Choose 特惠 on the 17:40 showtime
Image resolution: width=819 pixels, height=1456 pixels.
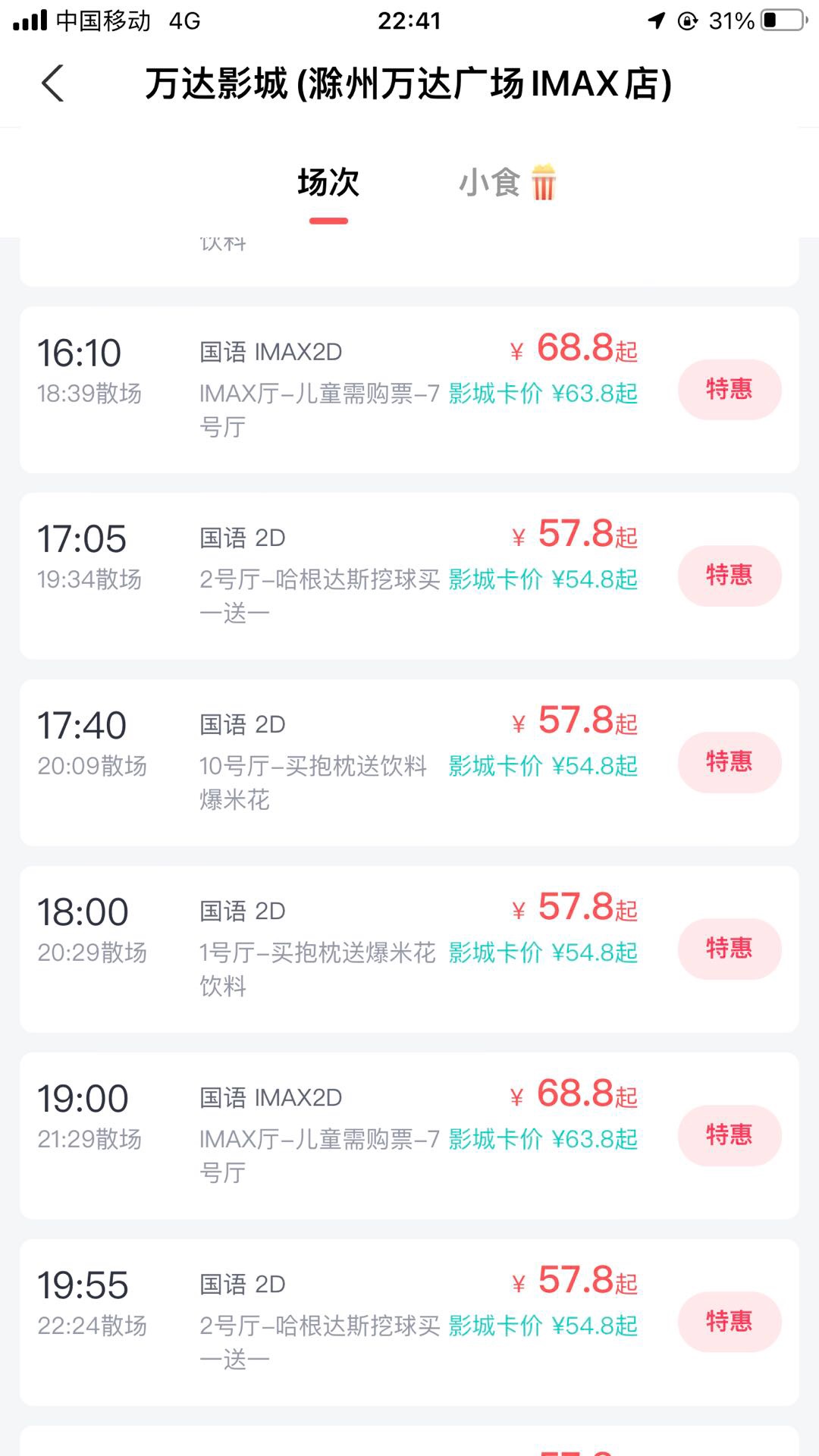729,762
